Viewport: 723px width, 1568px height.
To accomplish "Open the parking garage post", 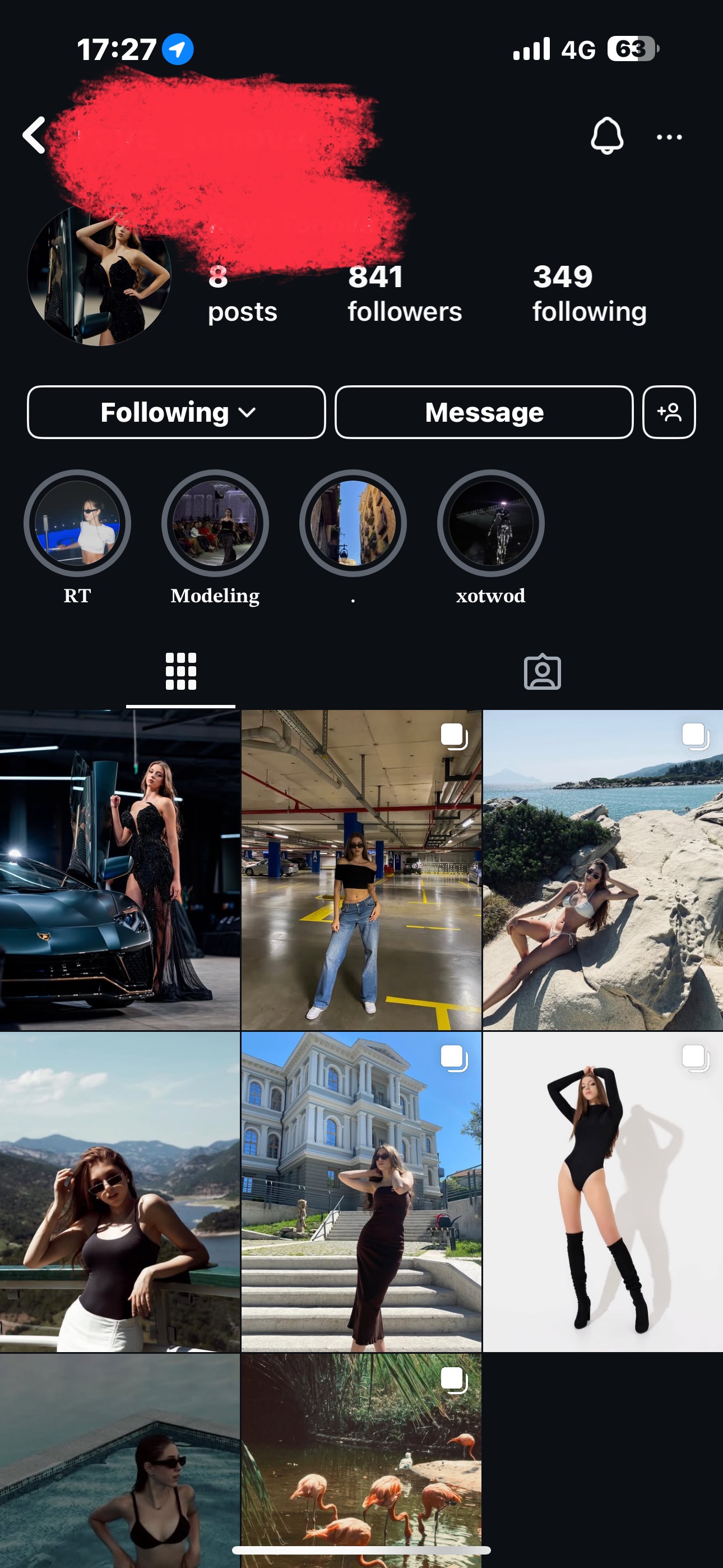I will [361, 870].
